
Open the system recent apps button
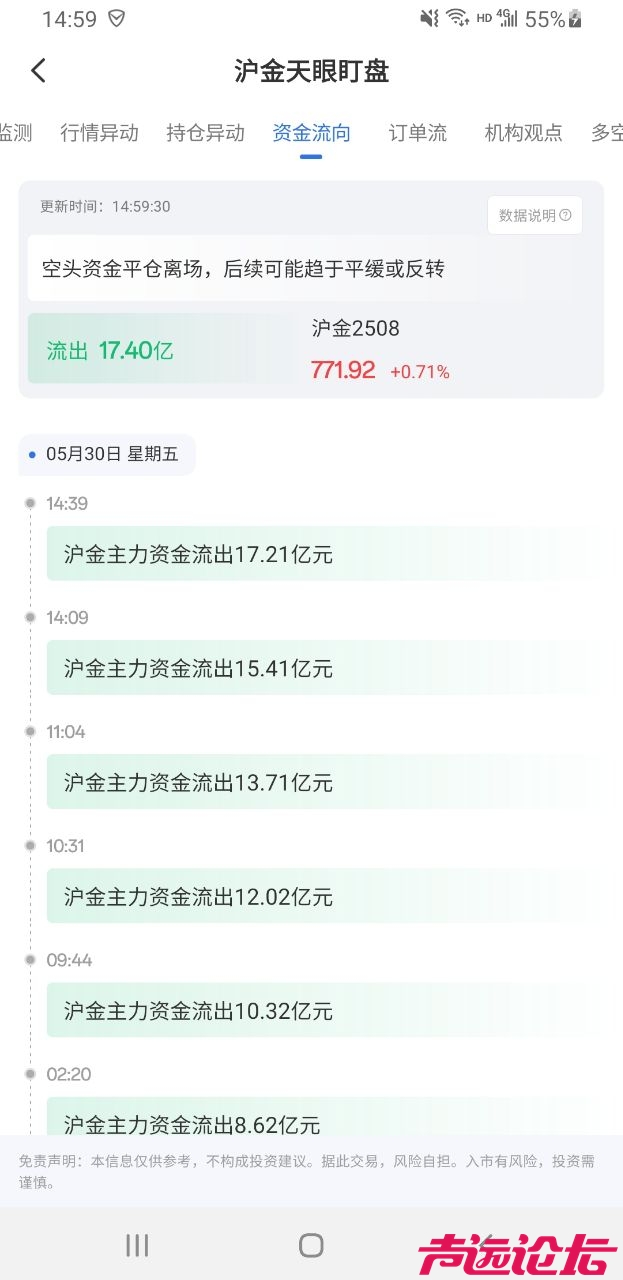click(137, 1245)
